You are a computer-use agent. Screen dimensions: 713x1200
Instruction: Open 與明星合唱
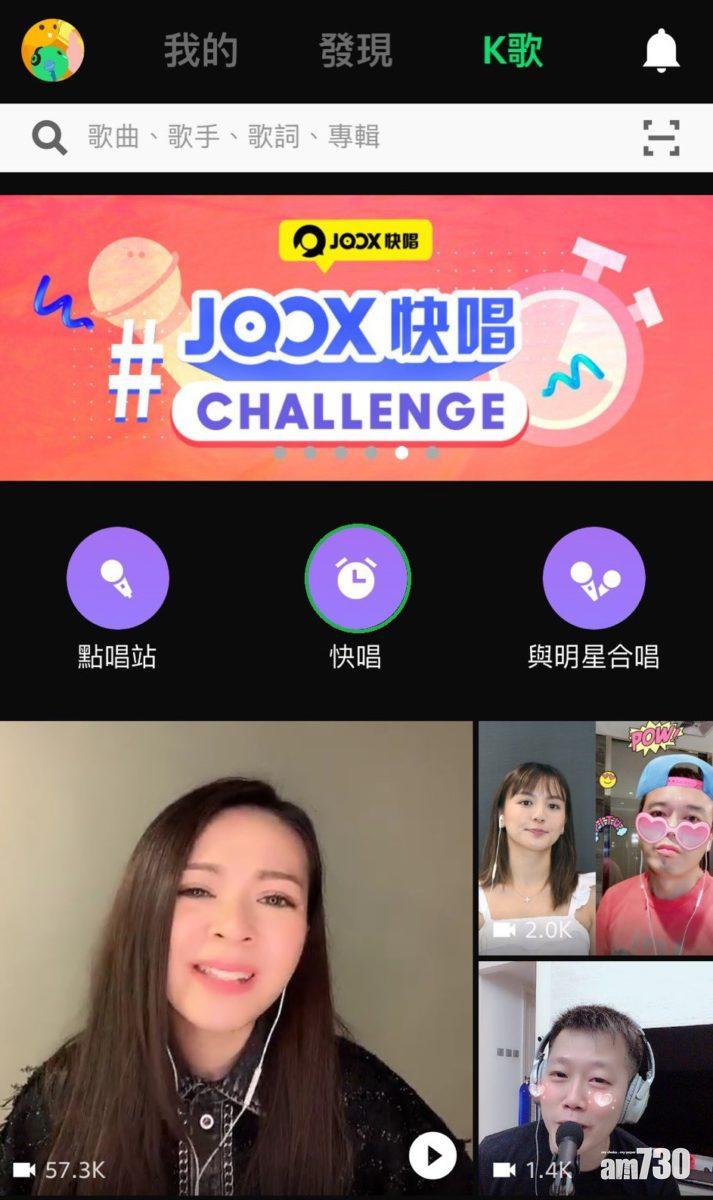594,579
